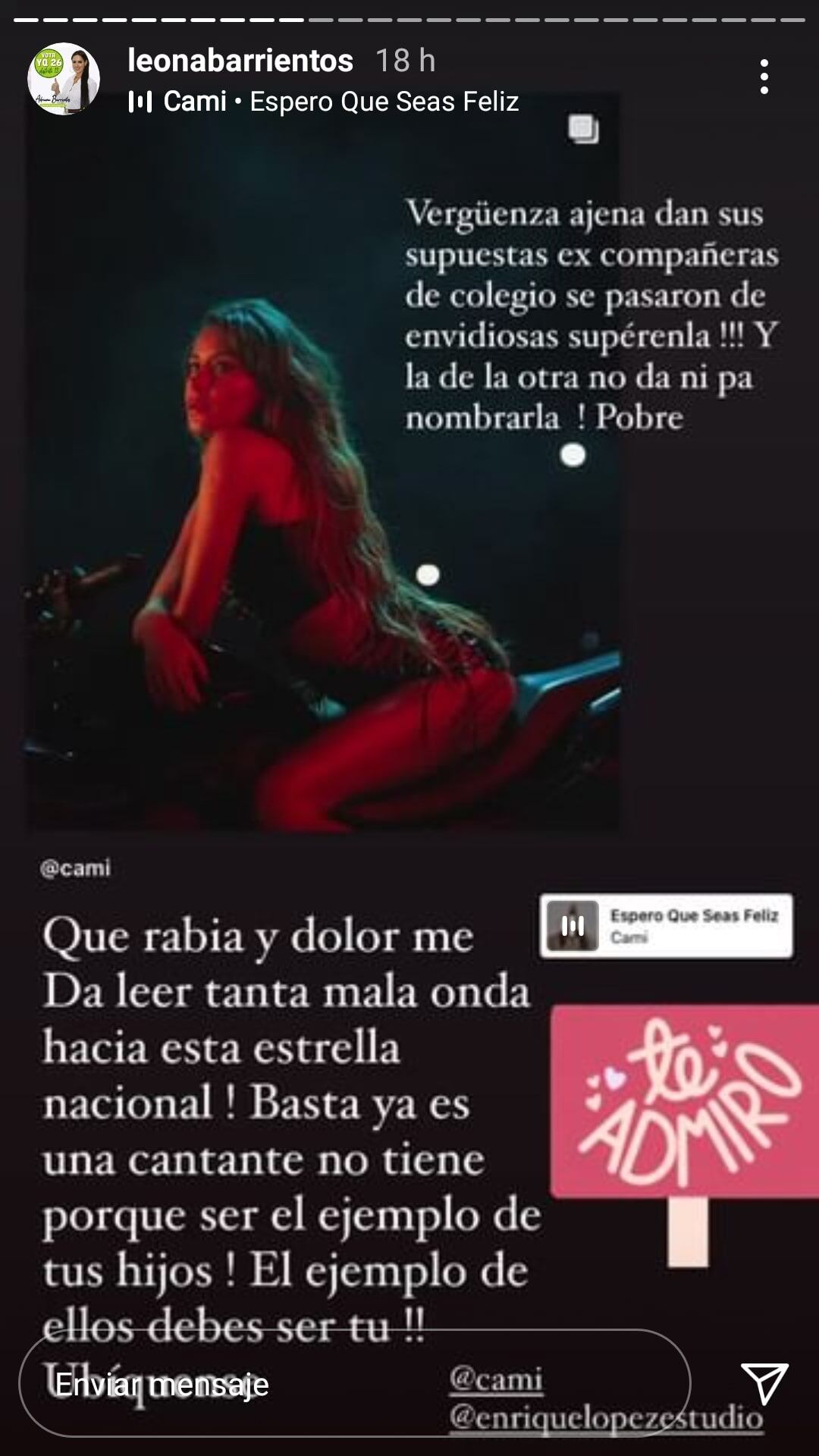
Task: Tap the Enviar mensaje reply field
Action: click(354, 1385)
